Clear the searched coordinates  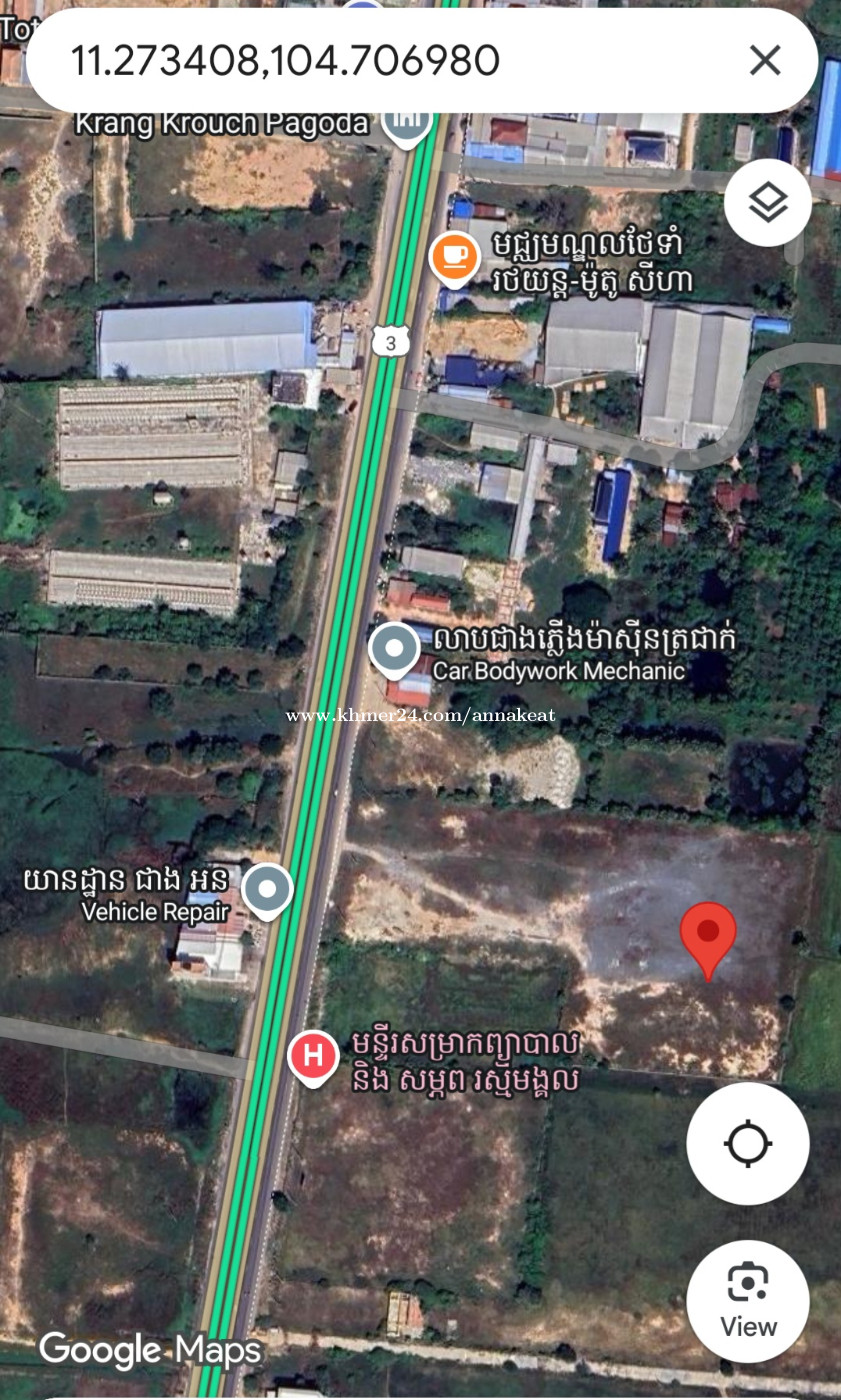[x=765, y=61]
